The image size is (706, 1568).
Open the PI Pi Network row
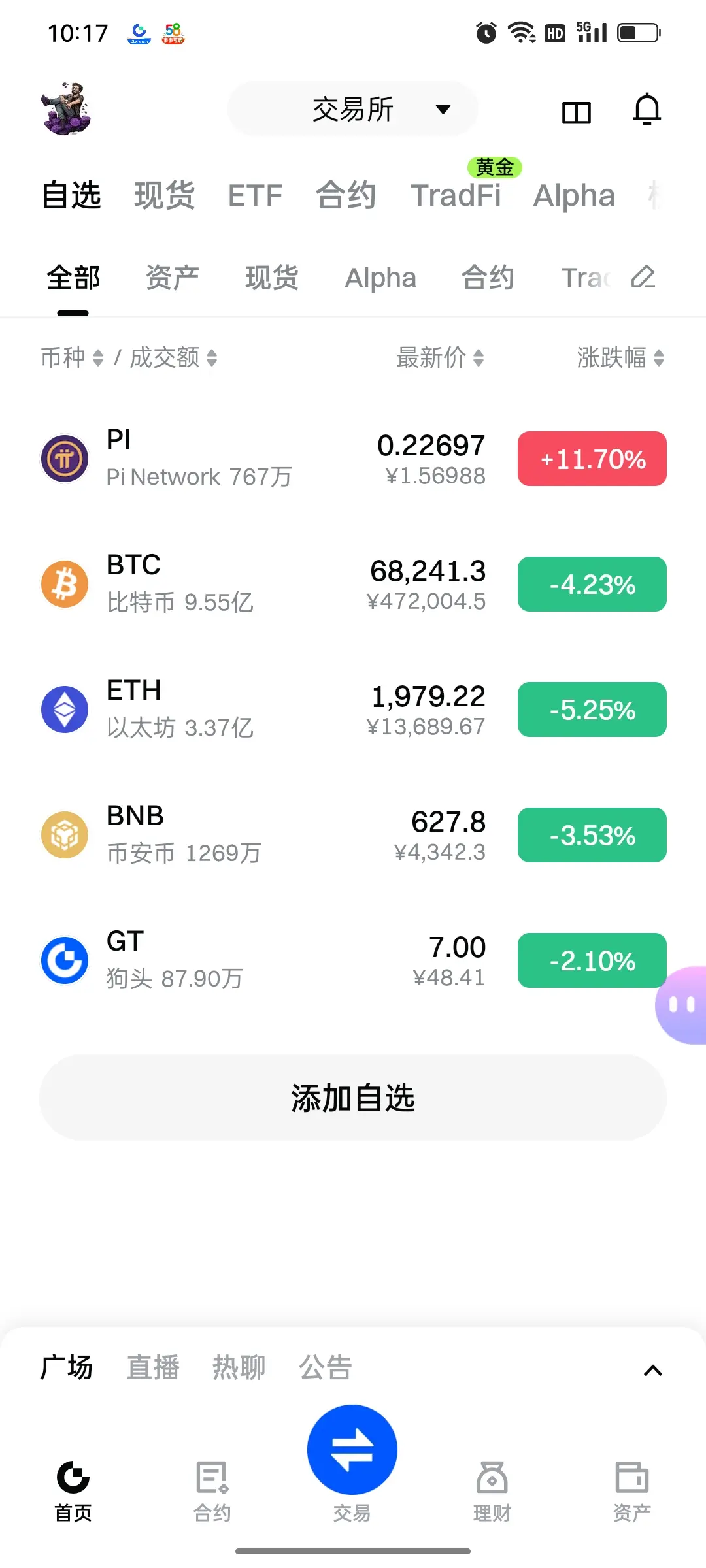pos(261,458)
